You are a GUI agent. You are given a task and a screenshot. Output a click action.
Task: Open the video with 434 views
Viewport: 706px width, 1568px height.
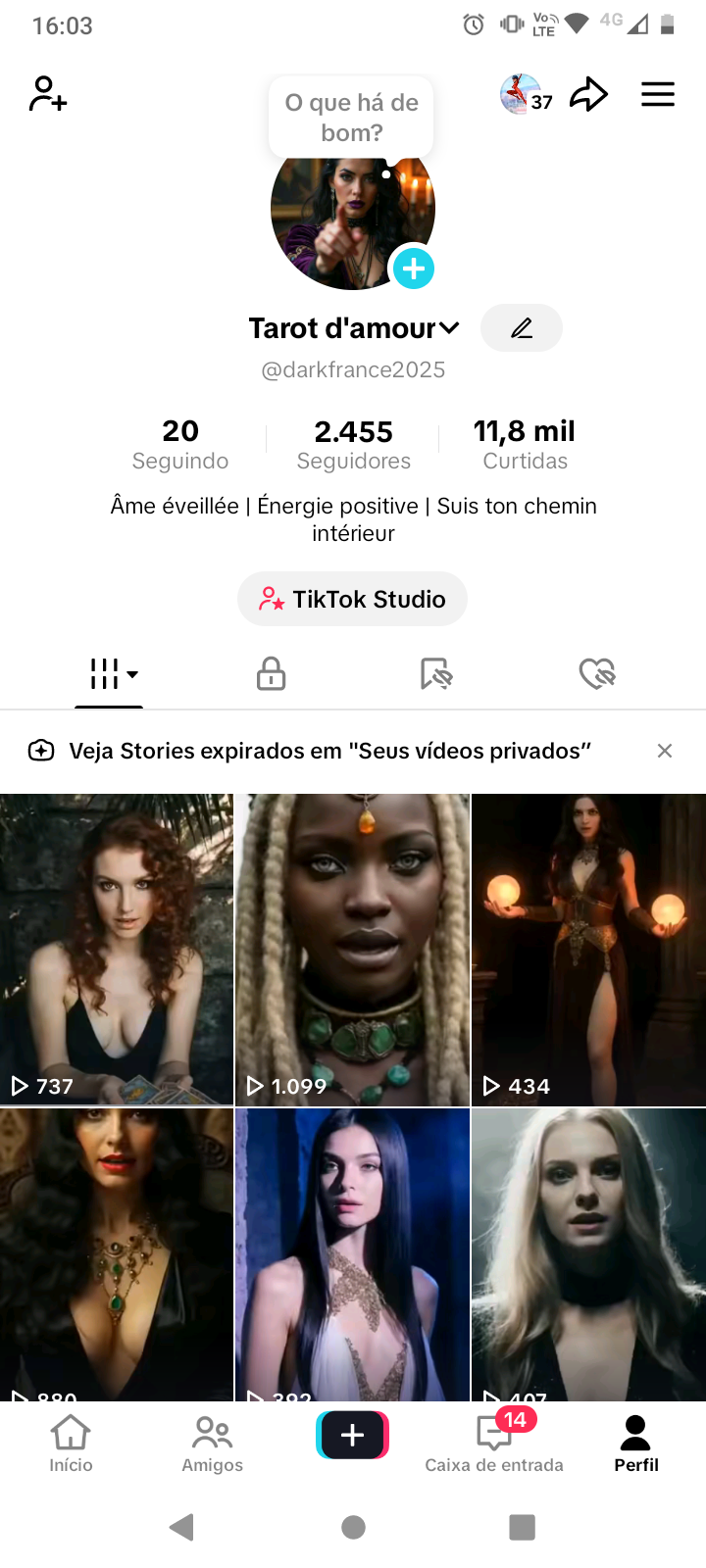click(x=589, y=950)
